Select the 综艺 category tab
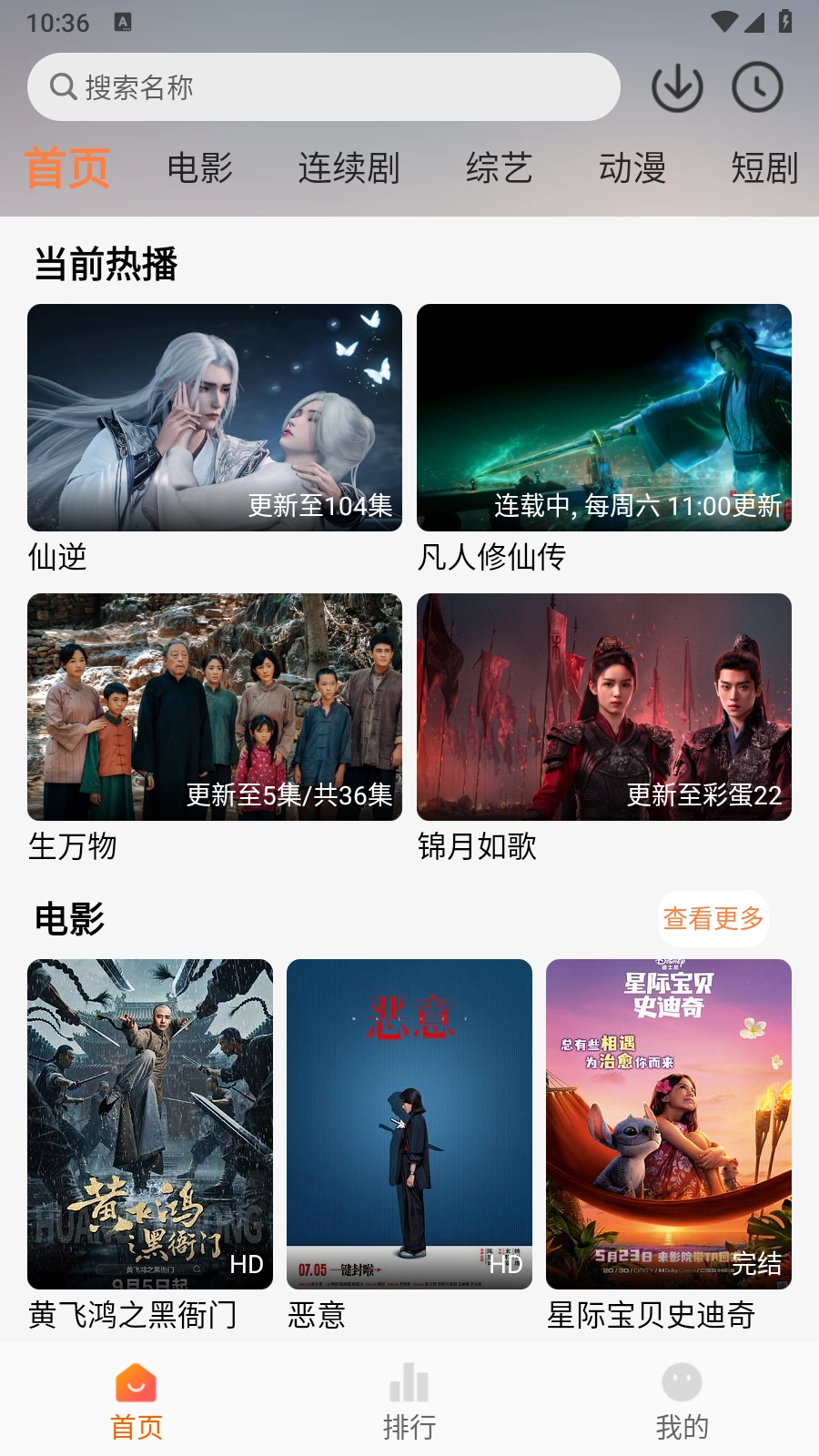Viewport: 819px width, 1456px height. point(499,168)
